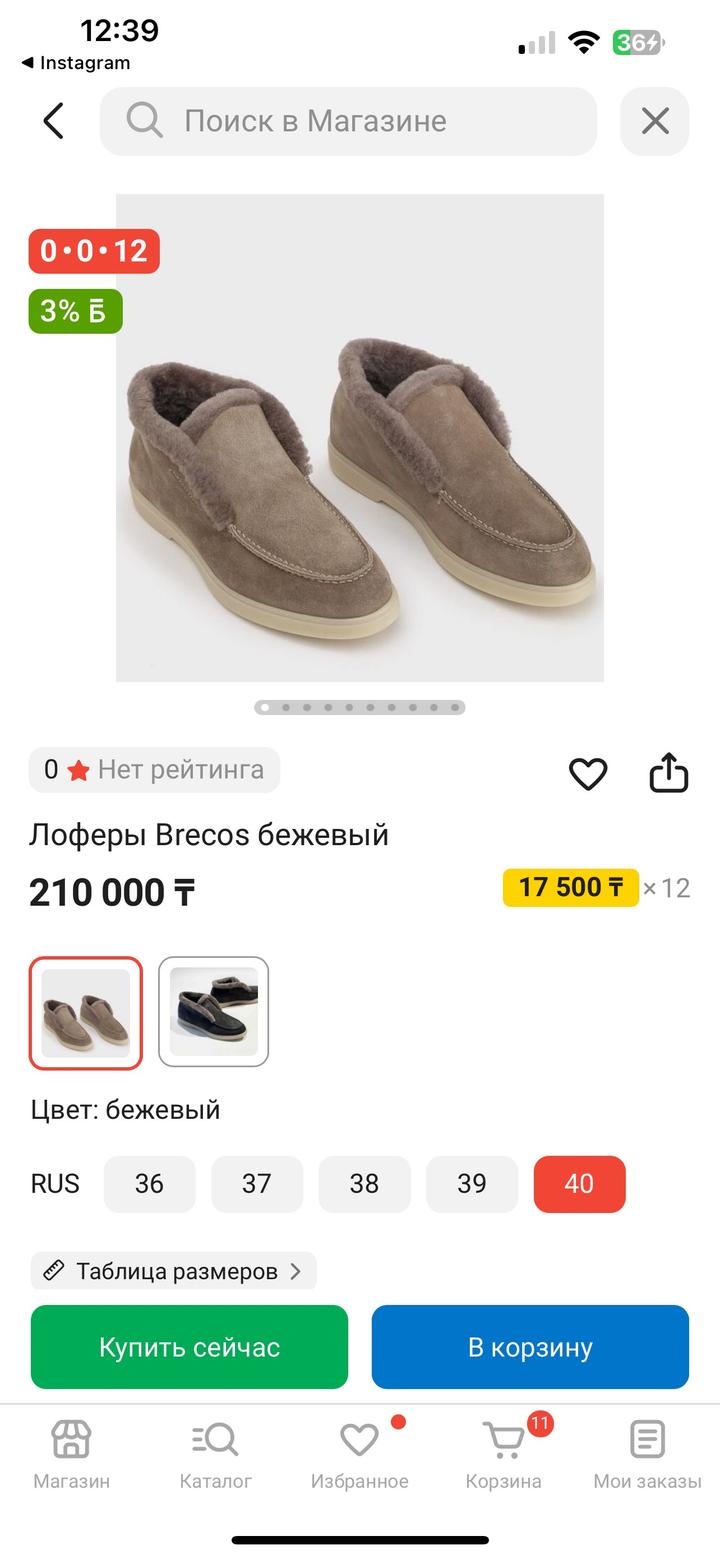Select RUS size 36
Viewport: 720px width, 1558px height.
coord(149,1184)
